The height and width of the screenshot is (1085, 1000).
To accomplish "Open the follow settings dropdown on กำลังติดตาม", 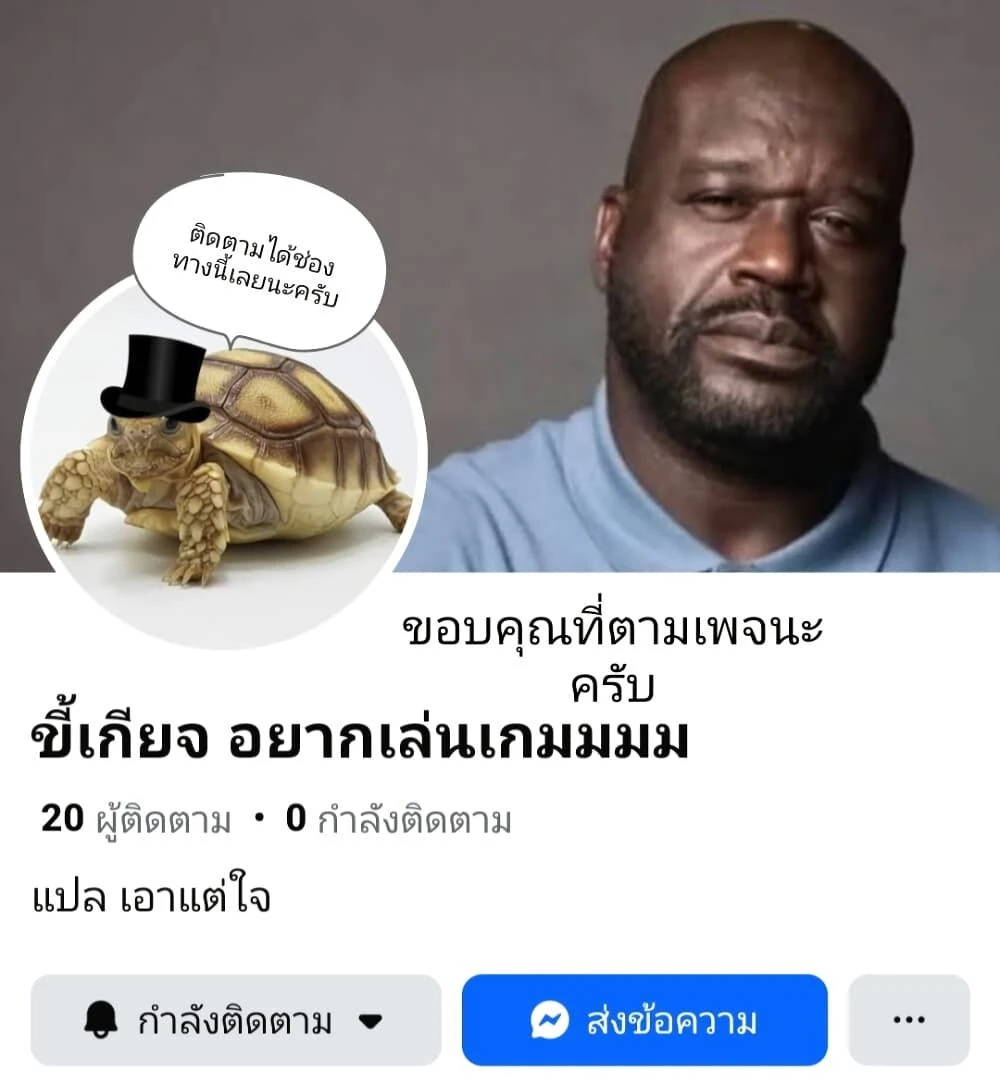I will 370,1021.
